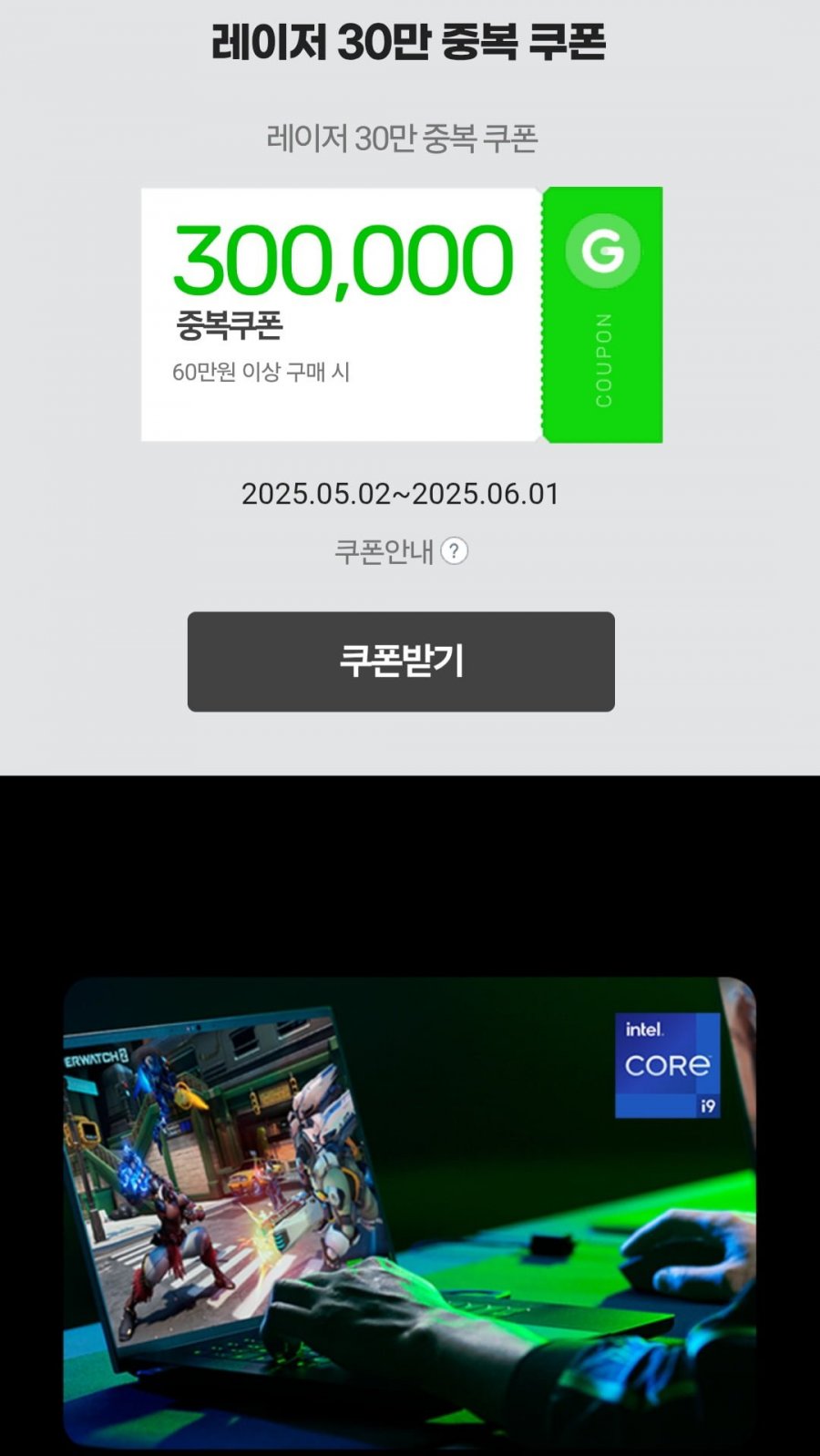Tap the 쿠폰받기 button
820x1456 pixels.
[401, 661]
